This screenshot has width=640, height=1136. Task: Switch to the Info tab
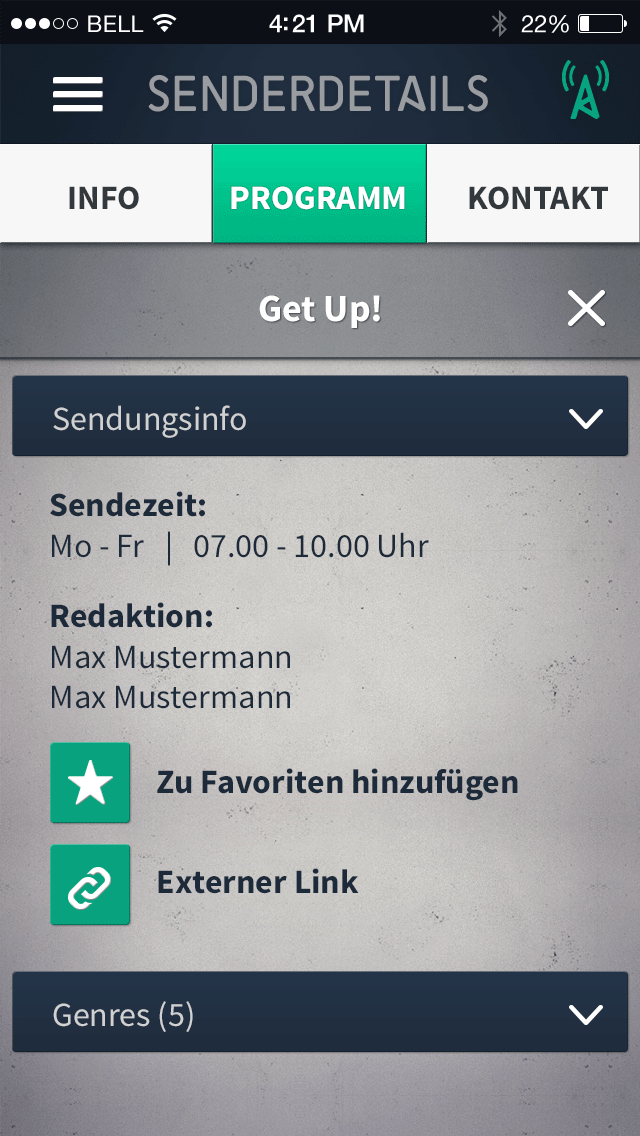[x=104, y=197]
